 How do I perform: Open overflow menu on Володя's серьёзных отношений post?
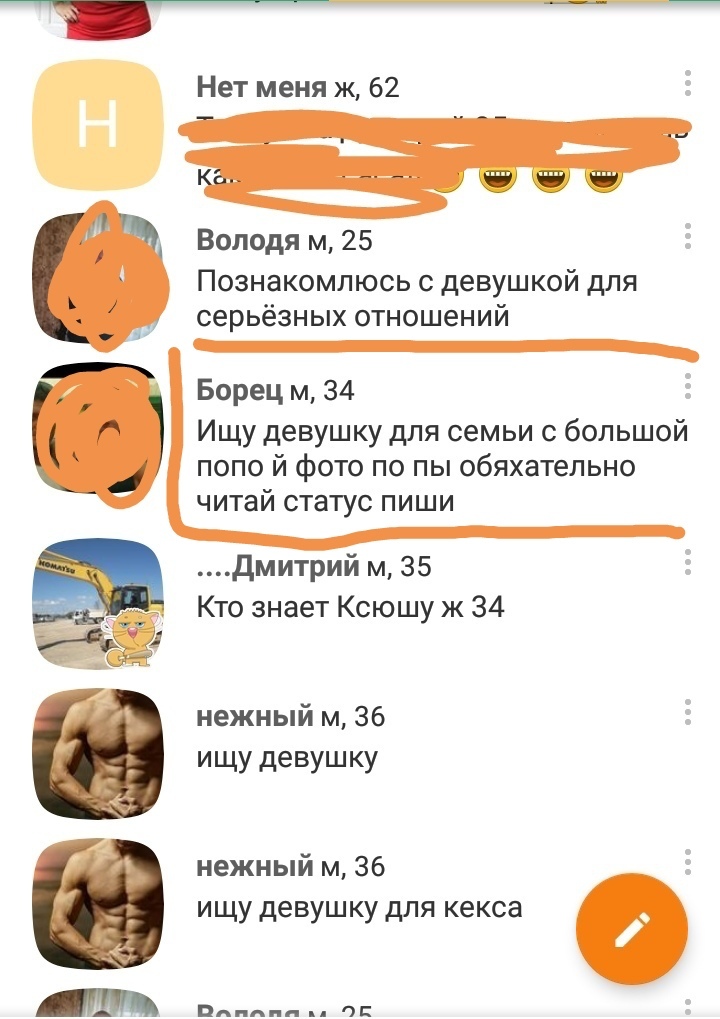tap(687, 236)
